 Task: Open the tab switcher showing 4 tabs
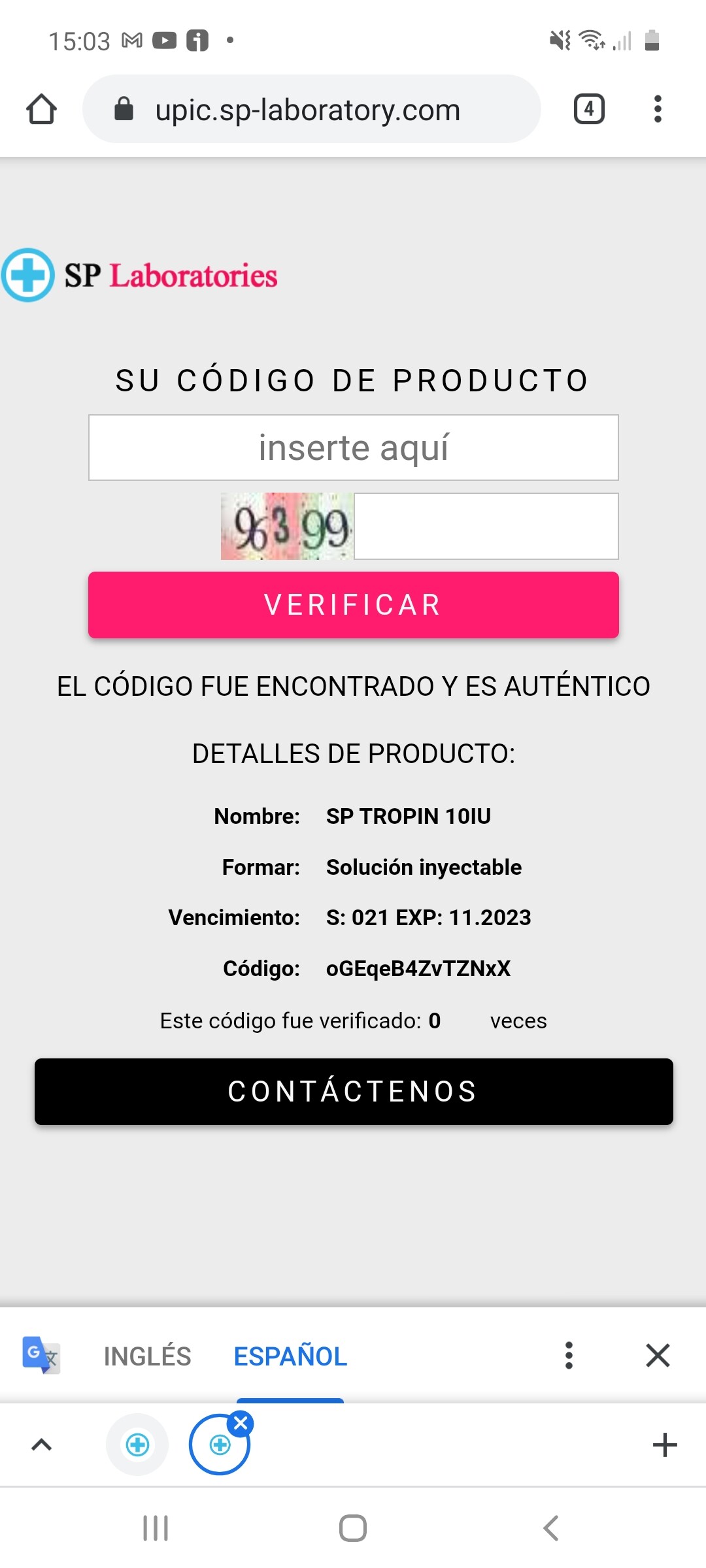point(589,109)
